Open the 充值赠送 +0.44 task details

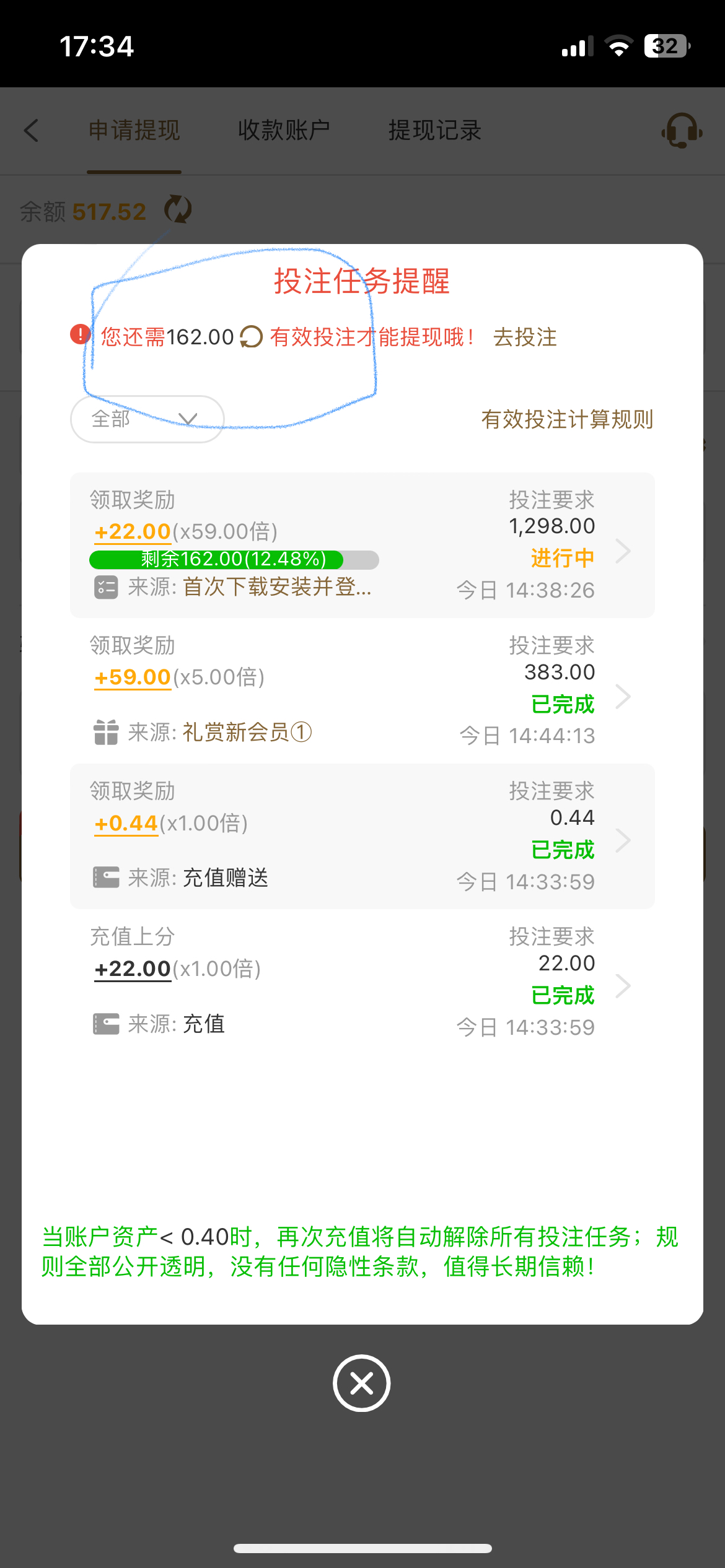(362, 837)
